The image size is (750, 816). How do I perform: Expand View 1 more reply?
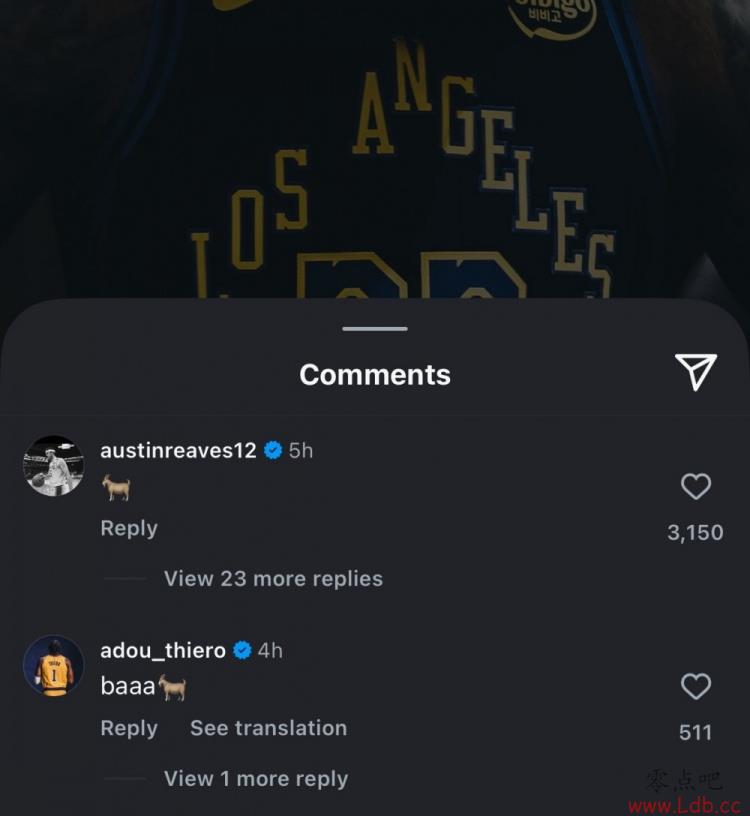pyautogui.click(x=256, y=778)
